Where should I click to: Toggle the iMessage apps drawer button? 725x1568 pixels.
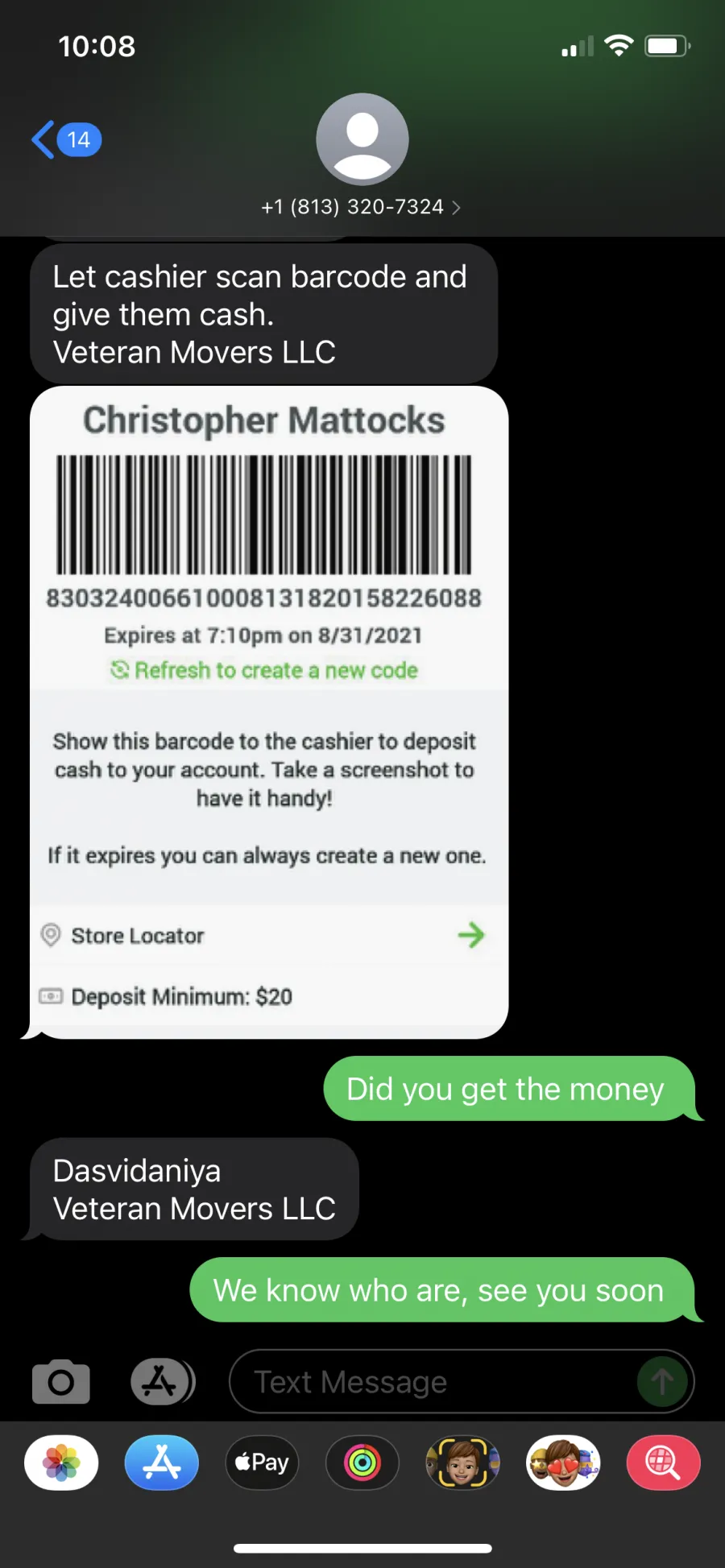(162, 1382)
